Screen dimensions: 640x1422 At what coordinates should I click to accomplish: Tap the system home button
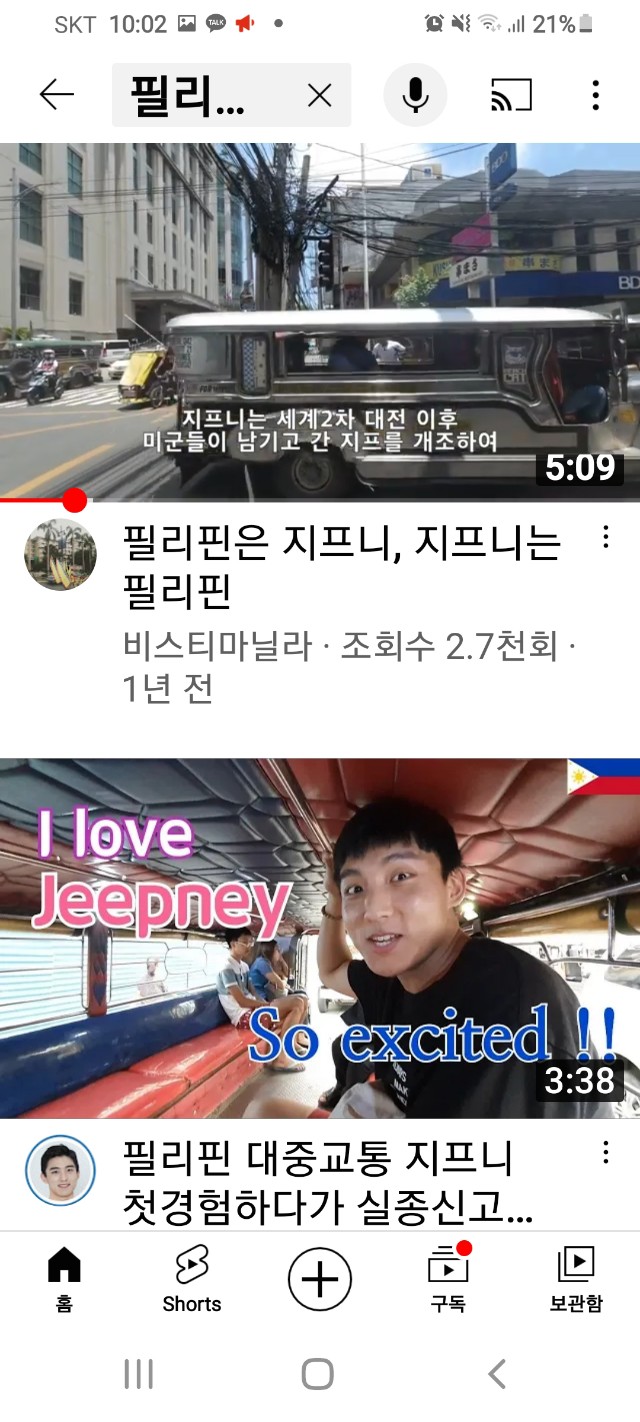pos(318,1374)
